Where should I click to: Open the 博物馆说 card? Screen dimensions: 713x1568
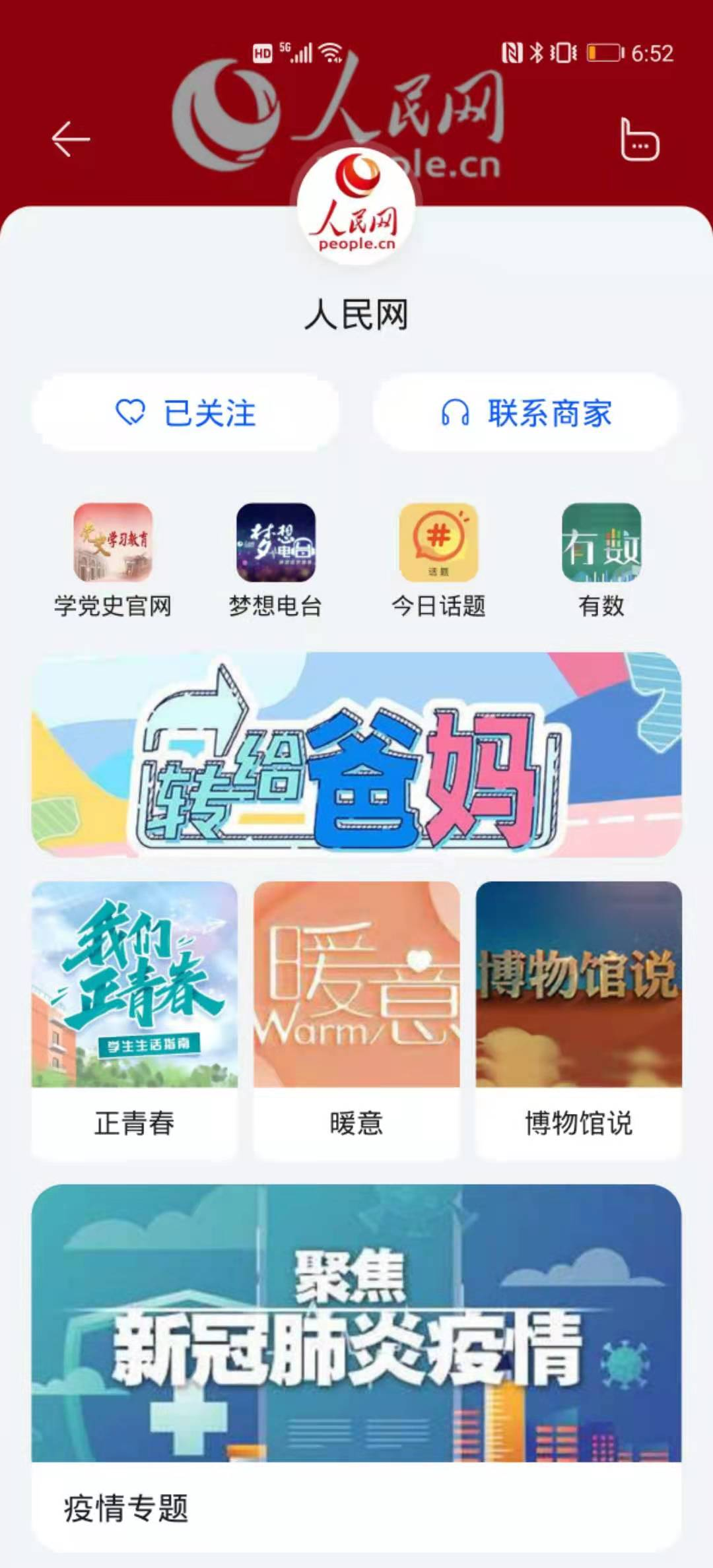pyautogui.click(x=578, y=1019)
